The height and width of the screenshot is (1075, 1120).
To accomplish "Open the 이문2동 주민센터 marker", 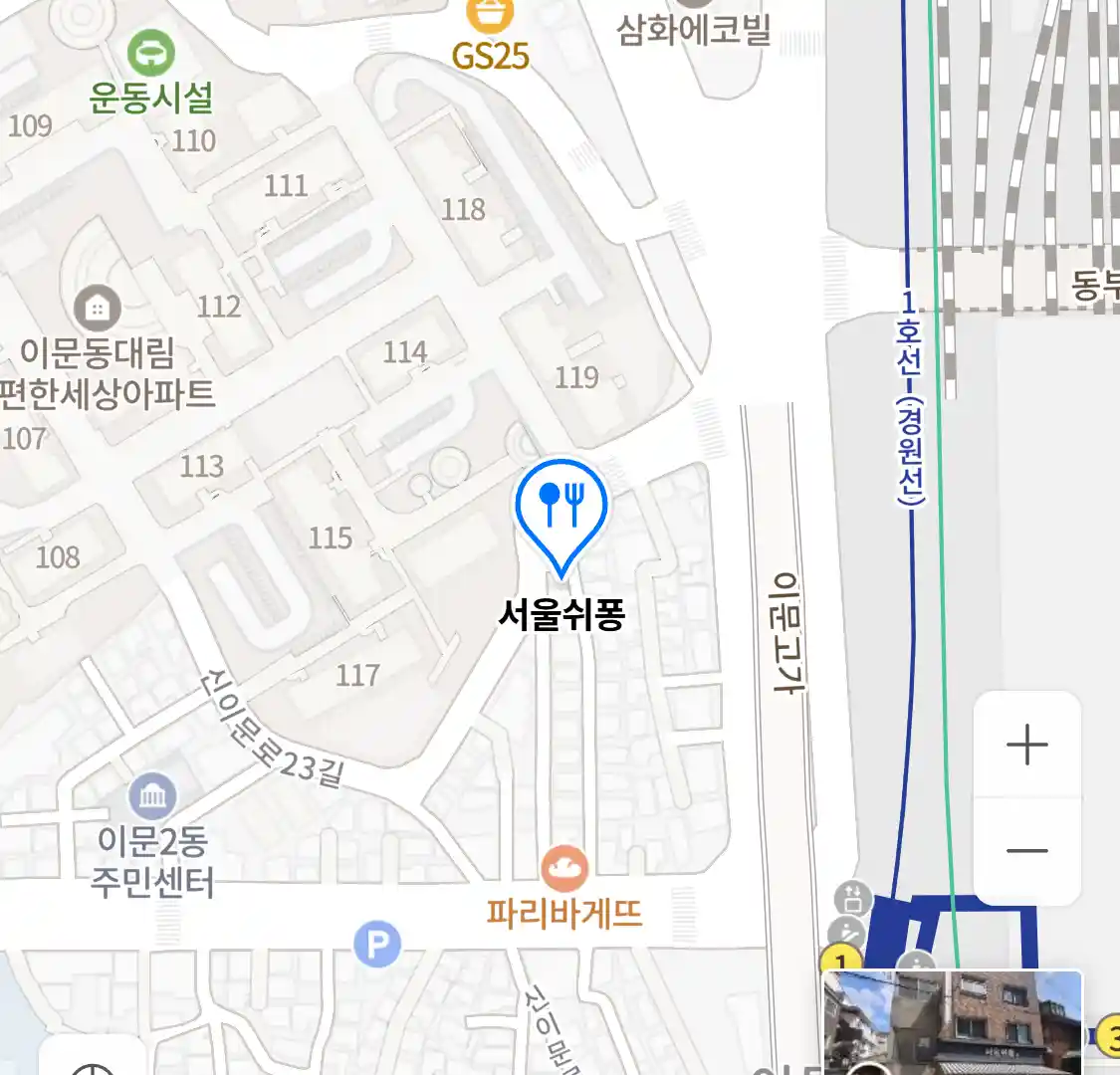I will [152, 796].
